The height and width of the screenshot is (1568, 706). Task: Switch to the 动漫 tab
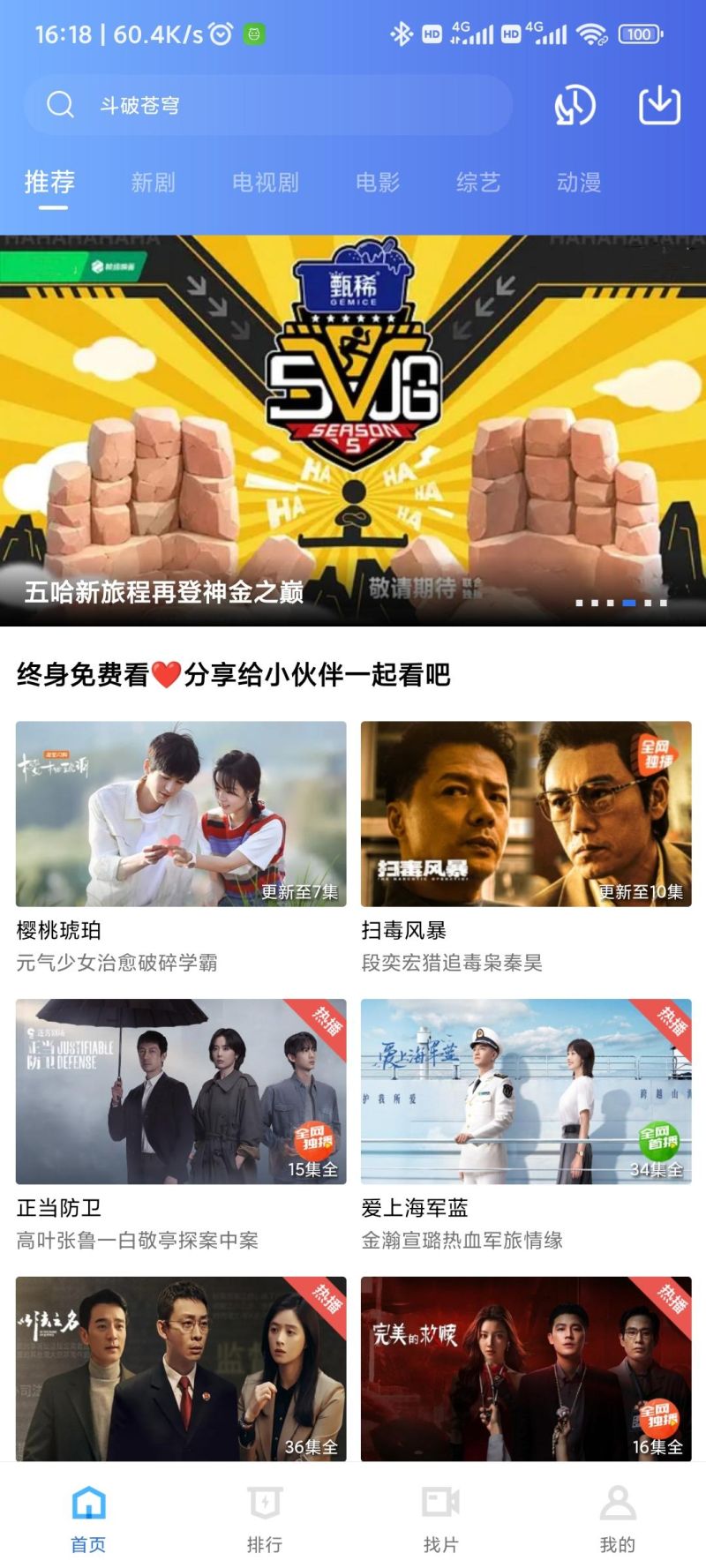pyautogui.click(x=579, y=183)
